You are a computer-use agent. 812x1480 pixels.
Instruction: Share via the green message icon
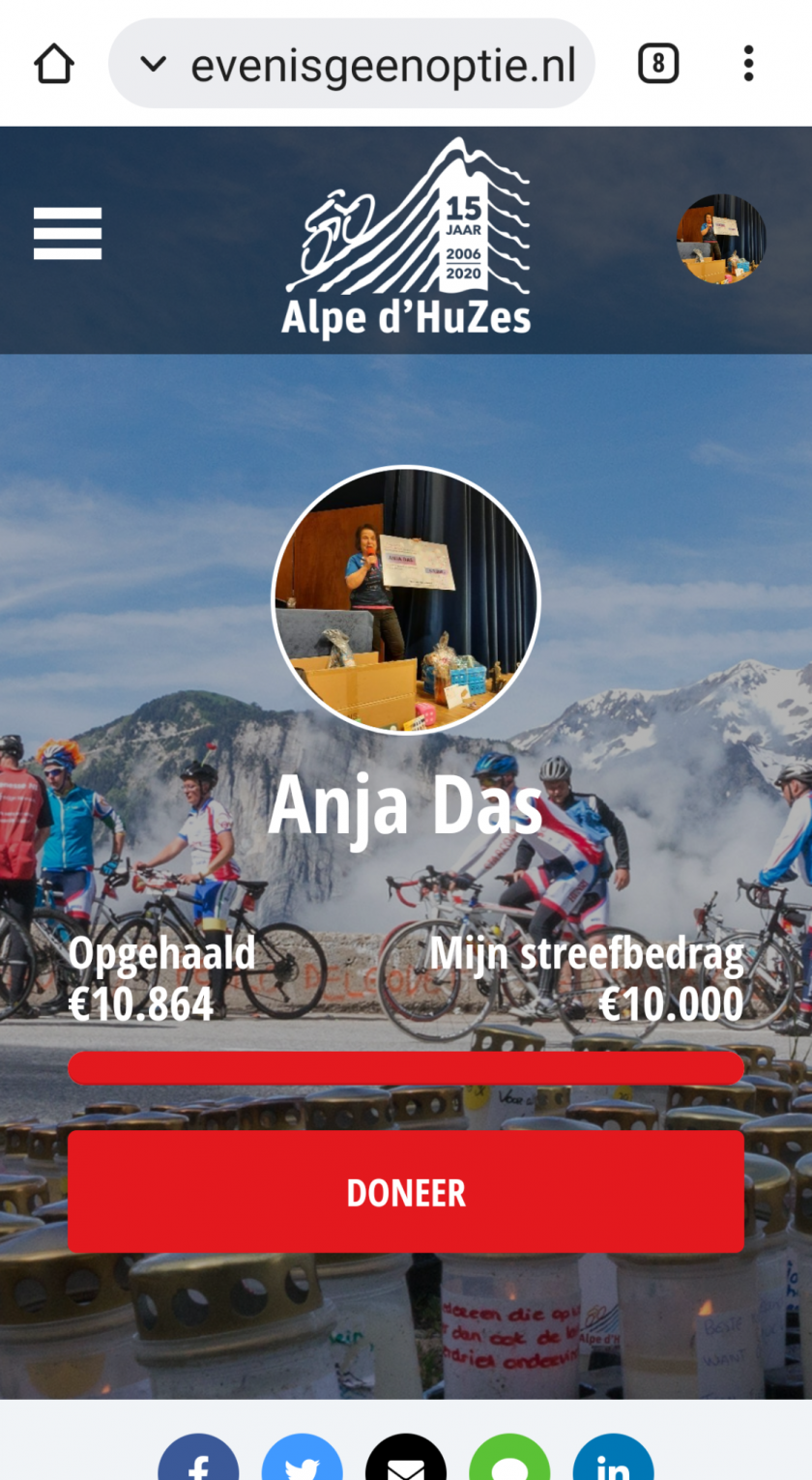[x=509, y=1465]
